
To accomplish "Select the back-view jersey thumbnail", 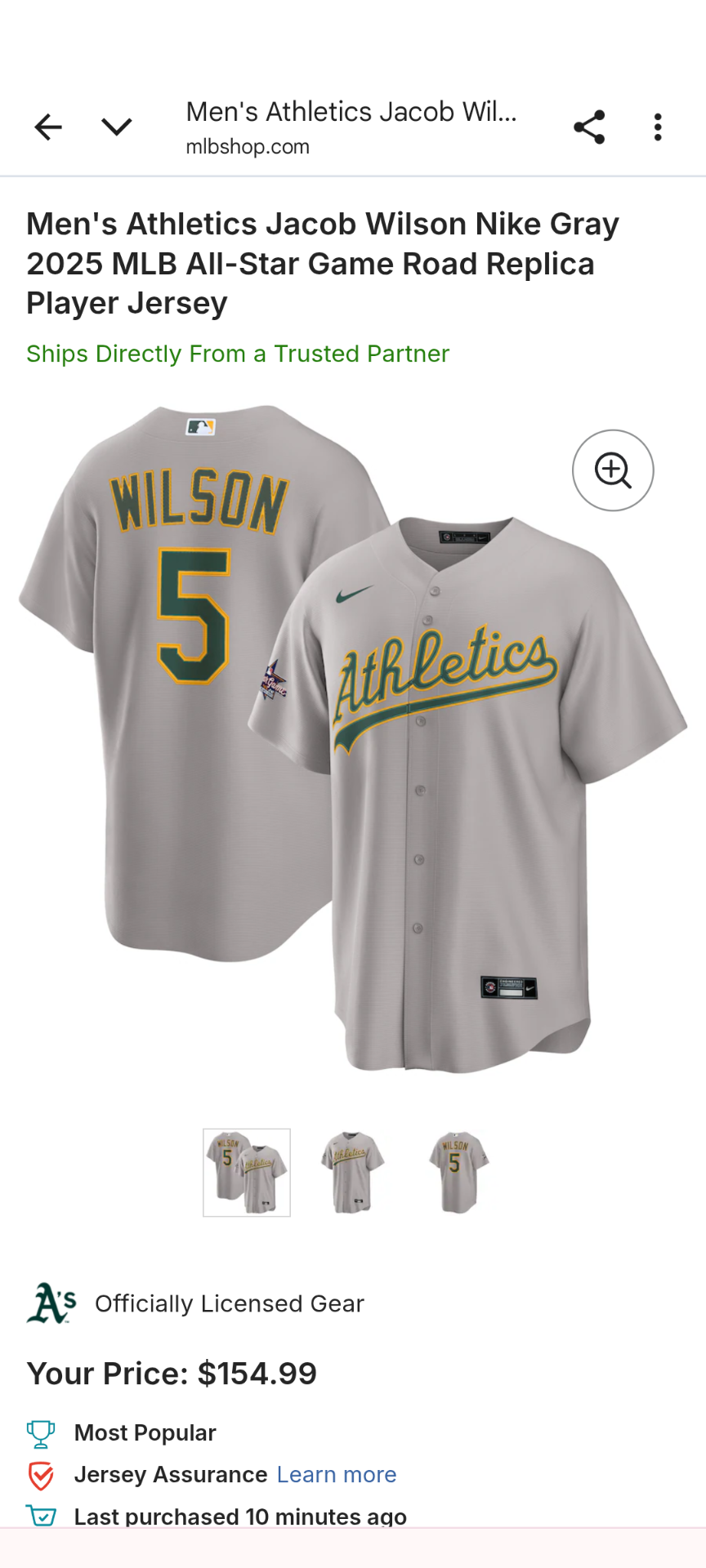I will [x=458, y=1173].
